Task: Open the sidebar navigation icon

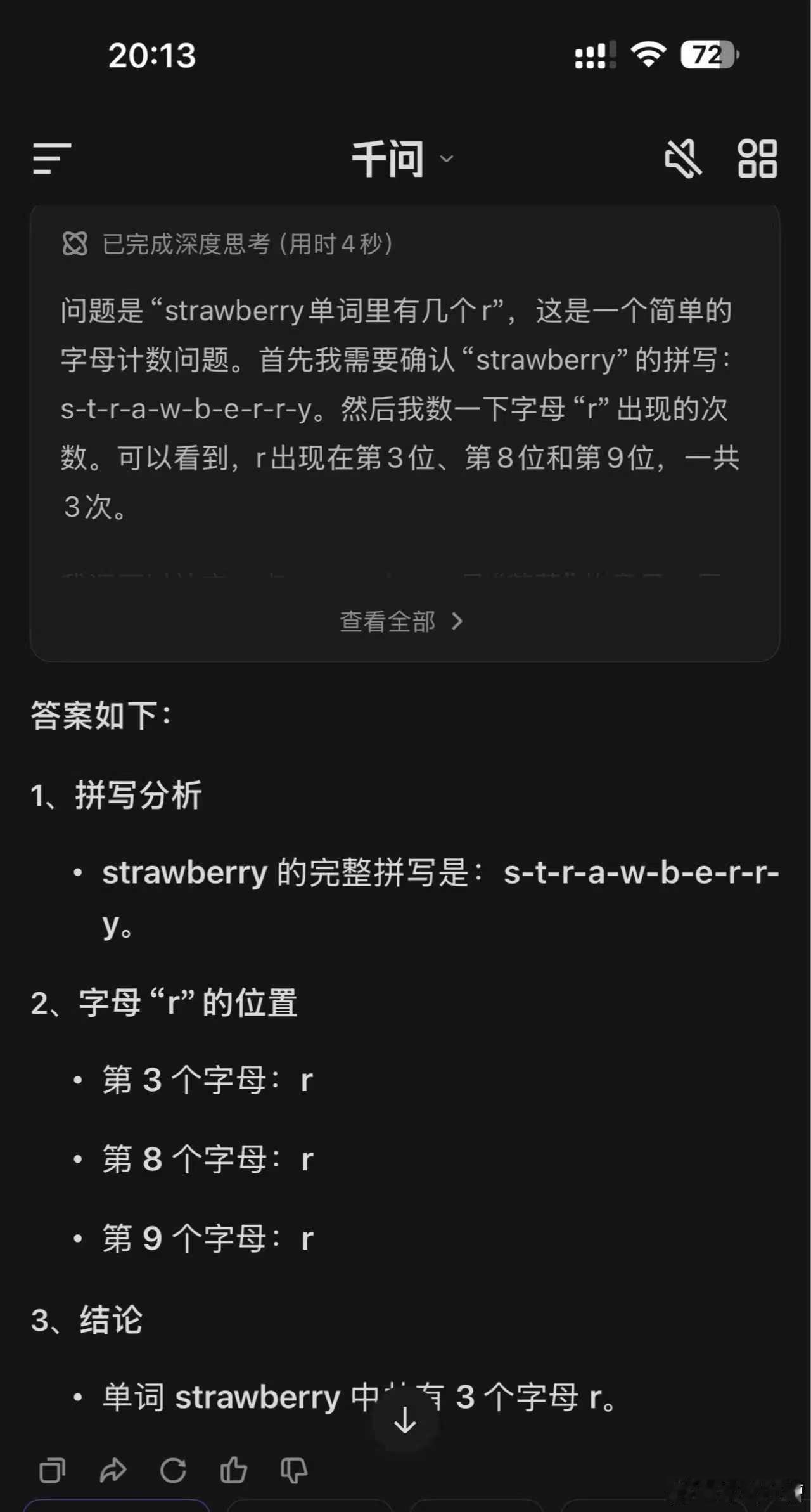Action: 49,160
